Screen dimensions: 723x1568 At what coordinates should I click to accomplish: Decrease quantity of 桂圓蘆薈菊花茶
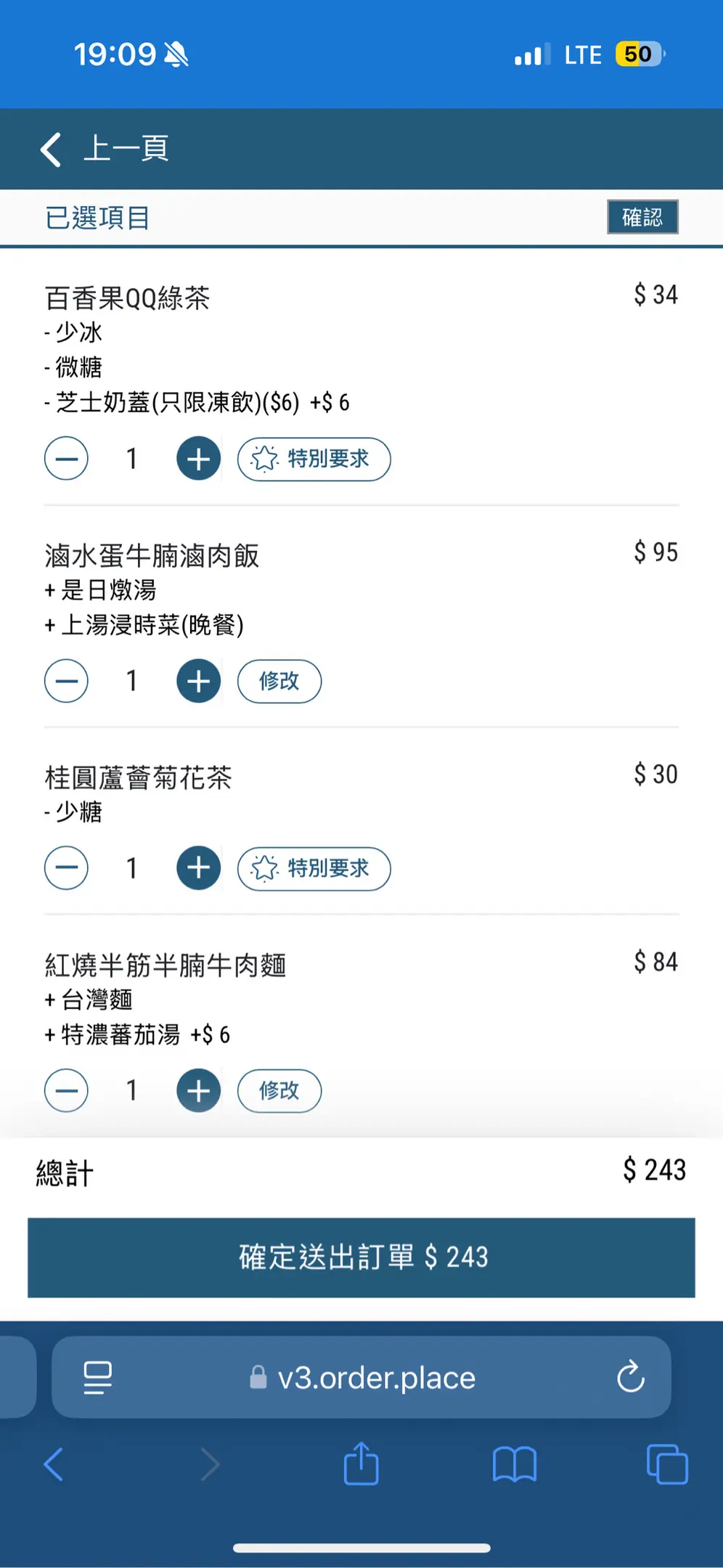tap(66, 867)
